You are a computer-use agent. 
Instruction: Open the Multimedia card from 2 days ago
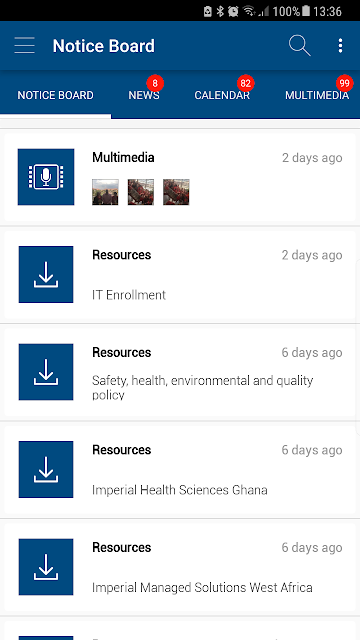click(180, 177)
